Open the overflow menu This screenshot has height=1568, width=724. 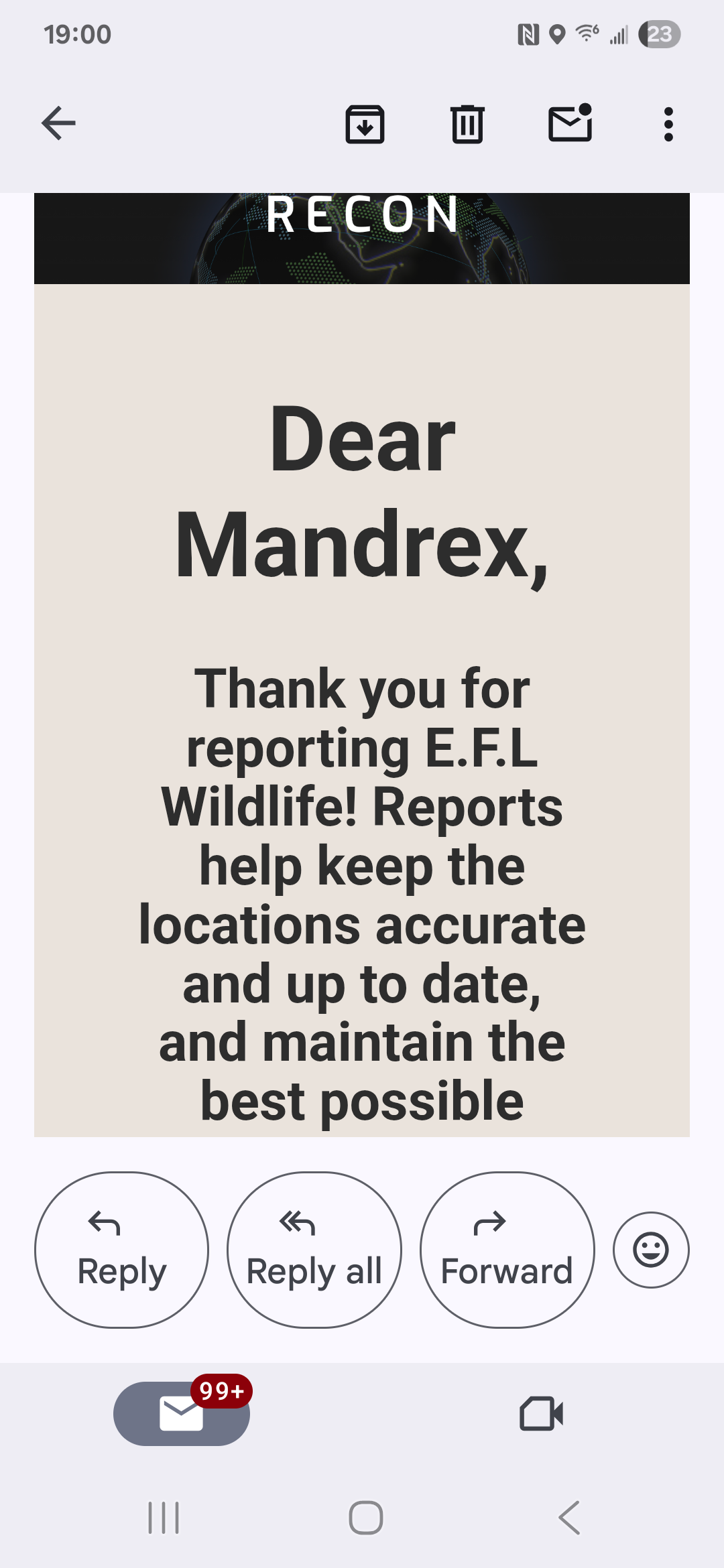668,124
